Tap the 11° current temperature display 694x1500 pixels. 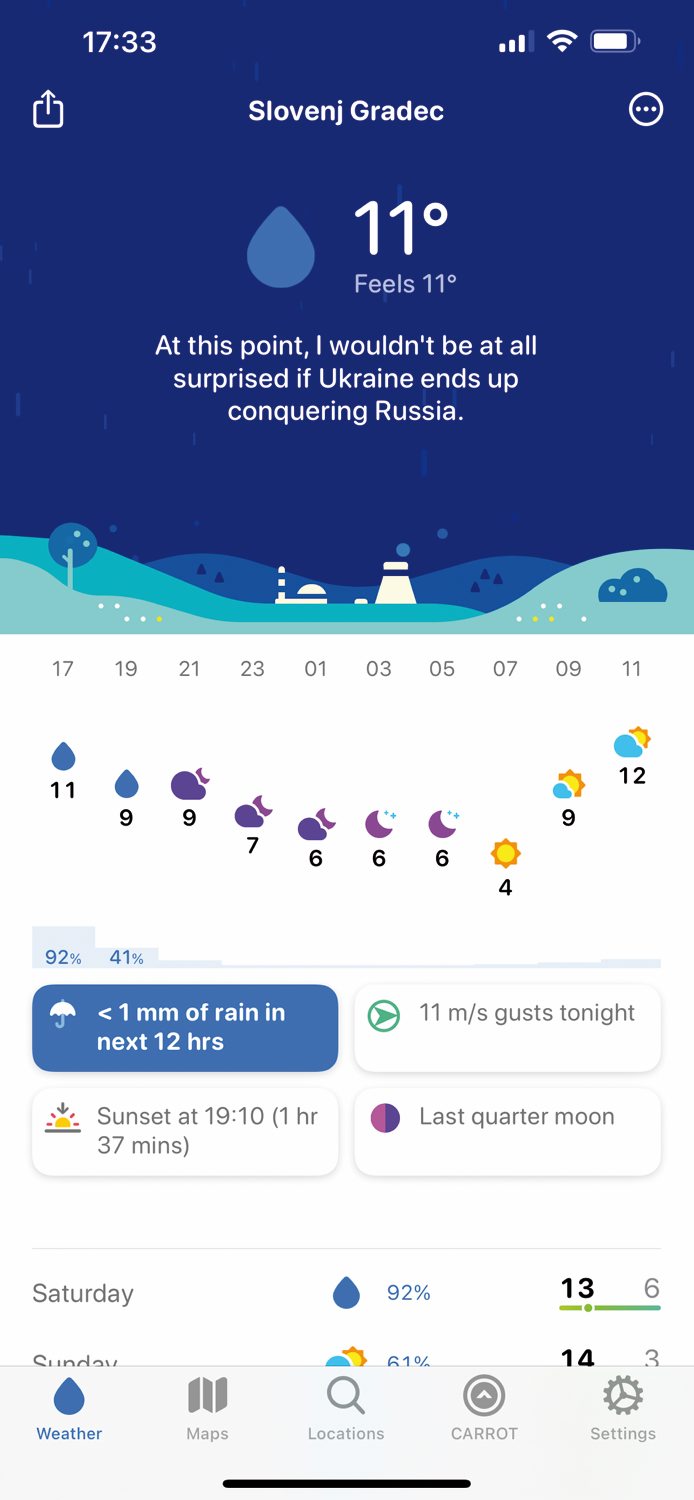coord(401,228)
